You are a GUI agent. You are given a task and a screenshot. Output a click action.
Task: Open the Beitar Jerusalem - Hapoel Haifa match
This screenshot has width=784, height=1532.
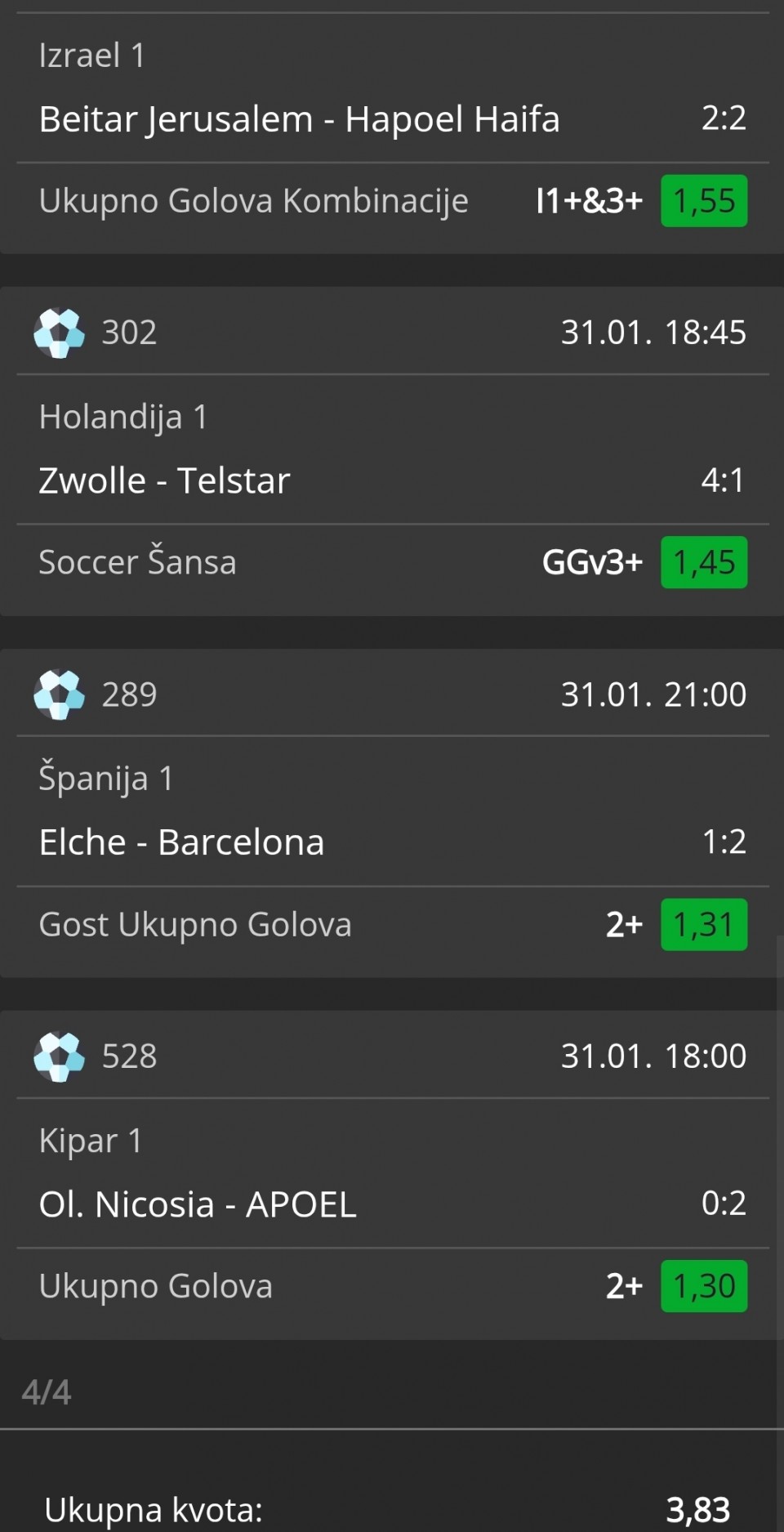(299, 119)
